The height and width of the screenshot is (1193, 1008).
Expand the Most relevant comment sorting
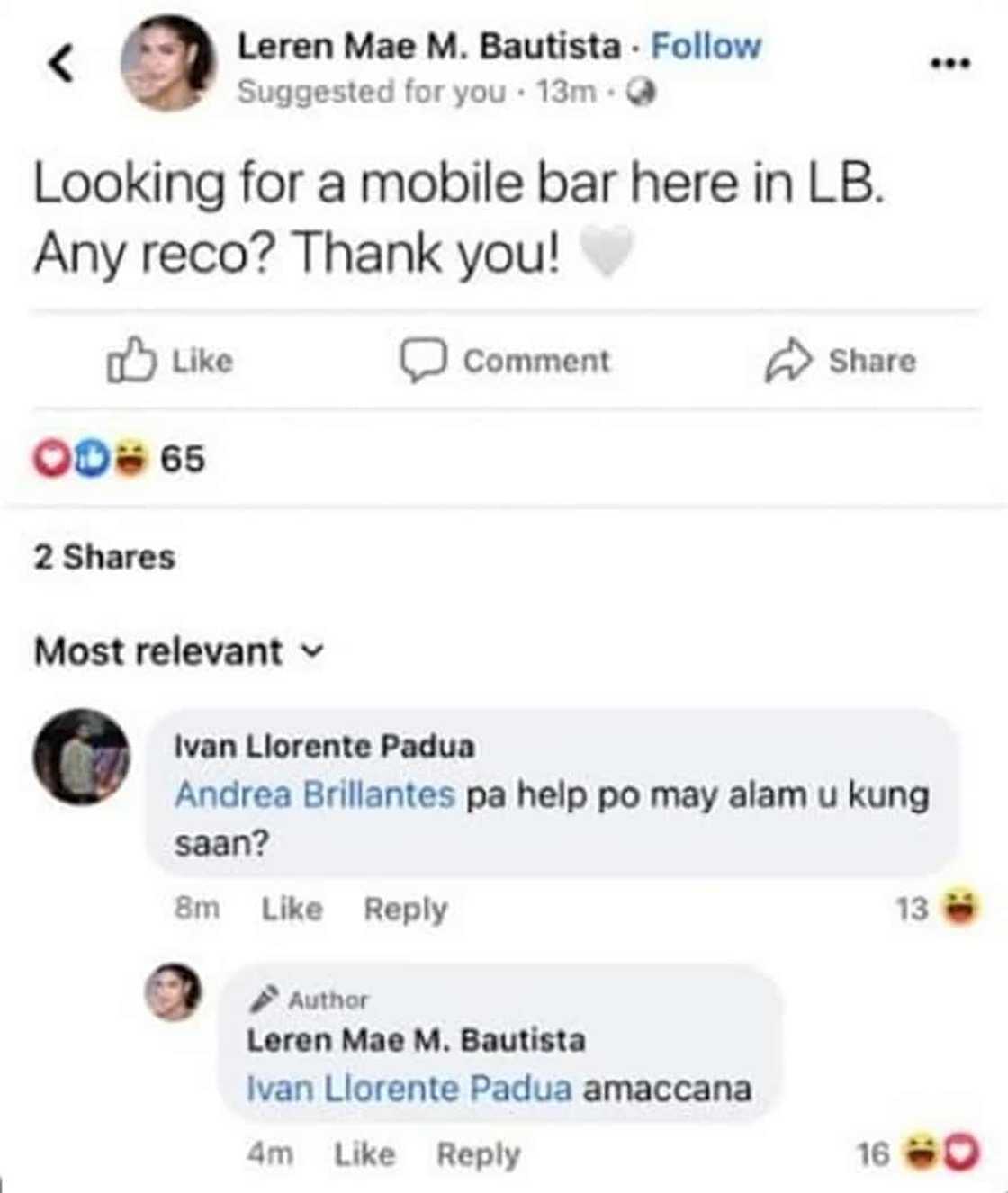point(177,650)
